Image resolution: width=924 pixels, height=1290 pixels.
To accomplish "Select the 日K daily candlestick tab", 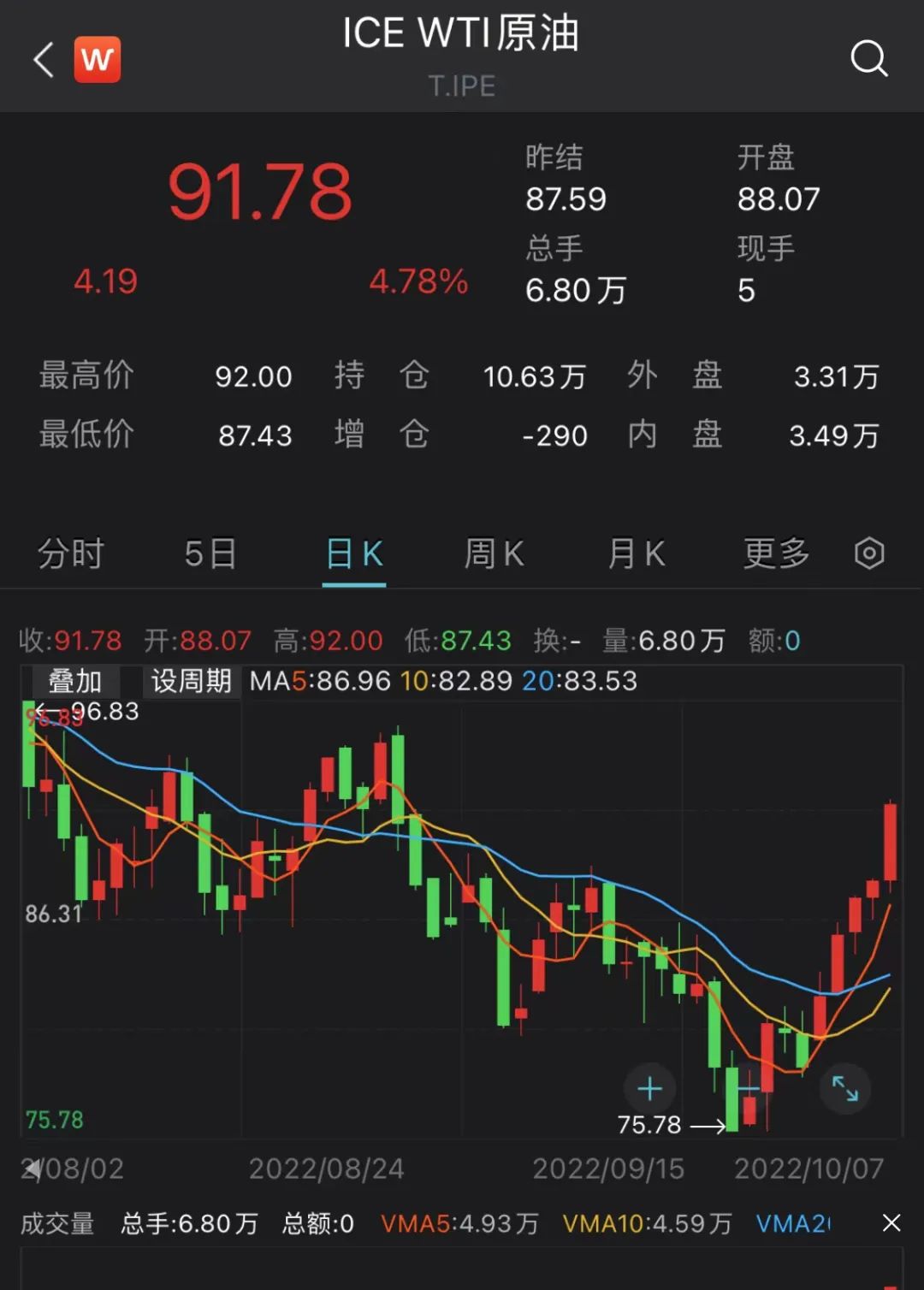I will pyautogui.click(x=354, y=553).
